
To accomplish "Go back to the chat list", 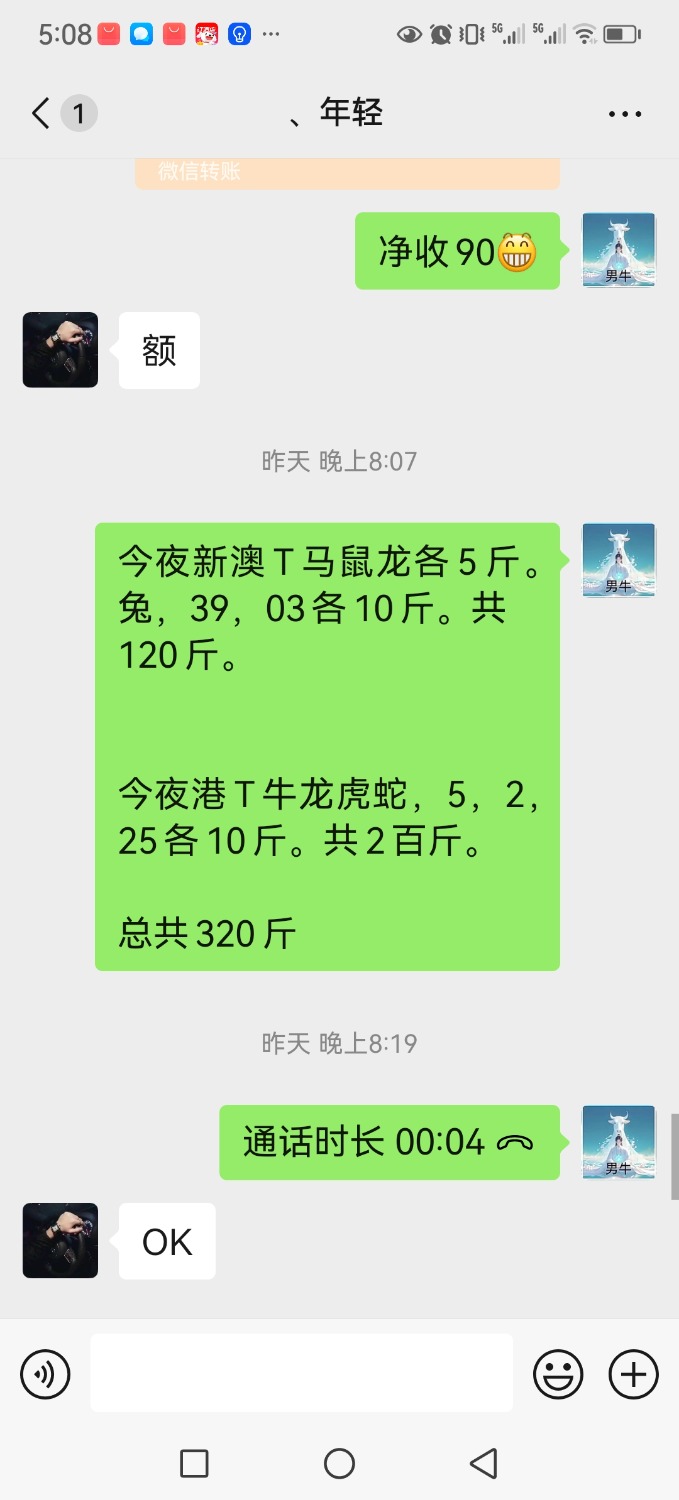I will point(41,113).
